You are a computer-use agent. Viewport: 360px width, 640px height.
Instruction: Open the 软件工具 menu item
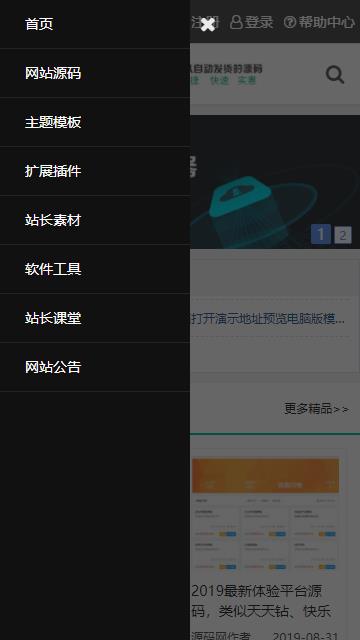95,269
